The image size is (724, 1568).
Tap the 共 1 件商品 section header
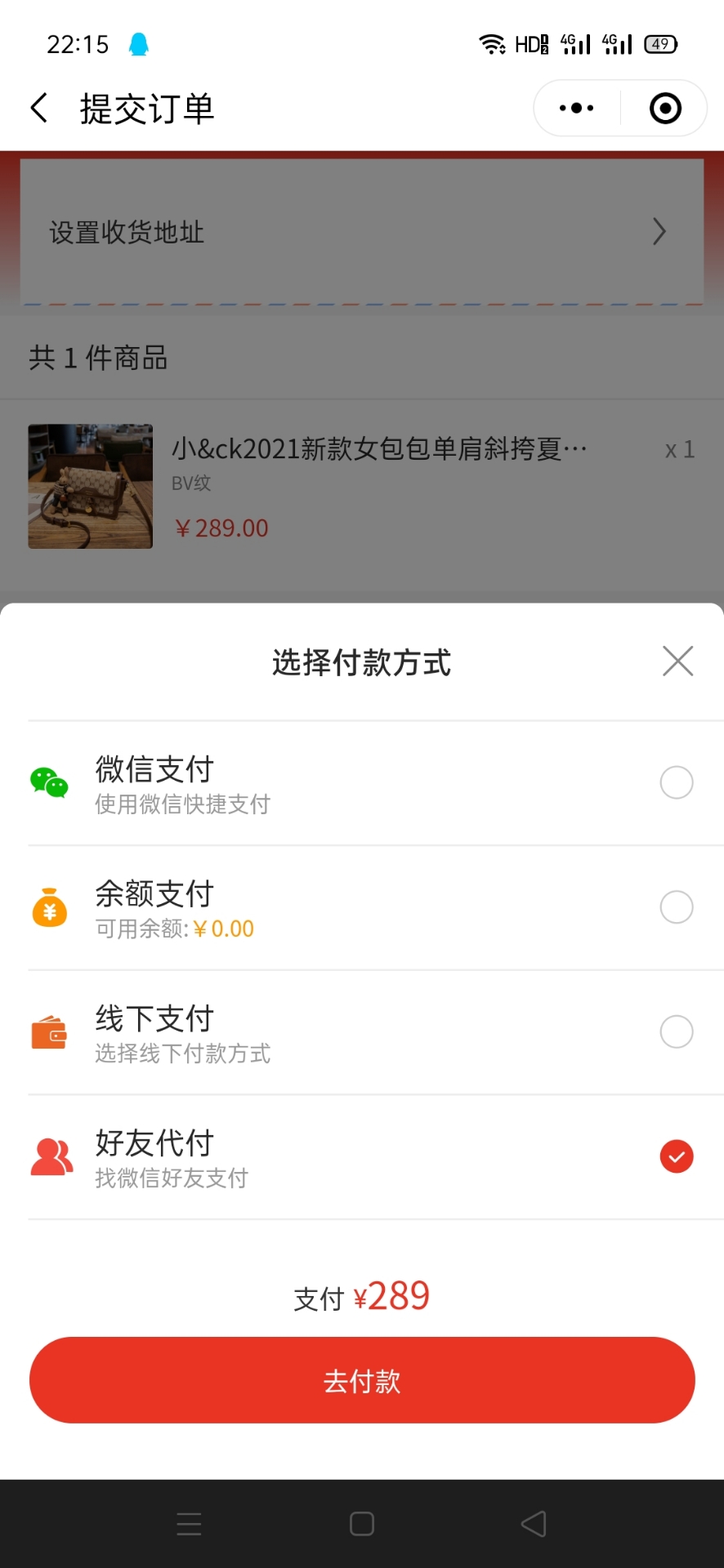click(97, 359)
